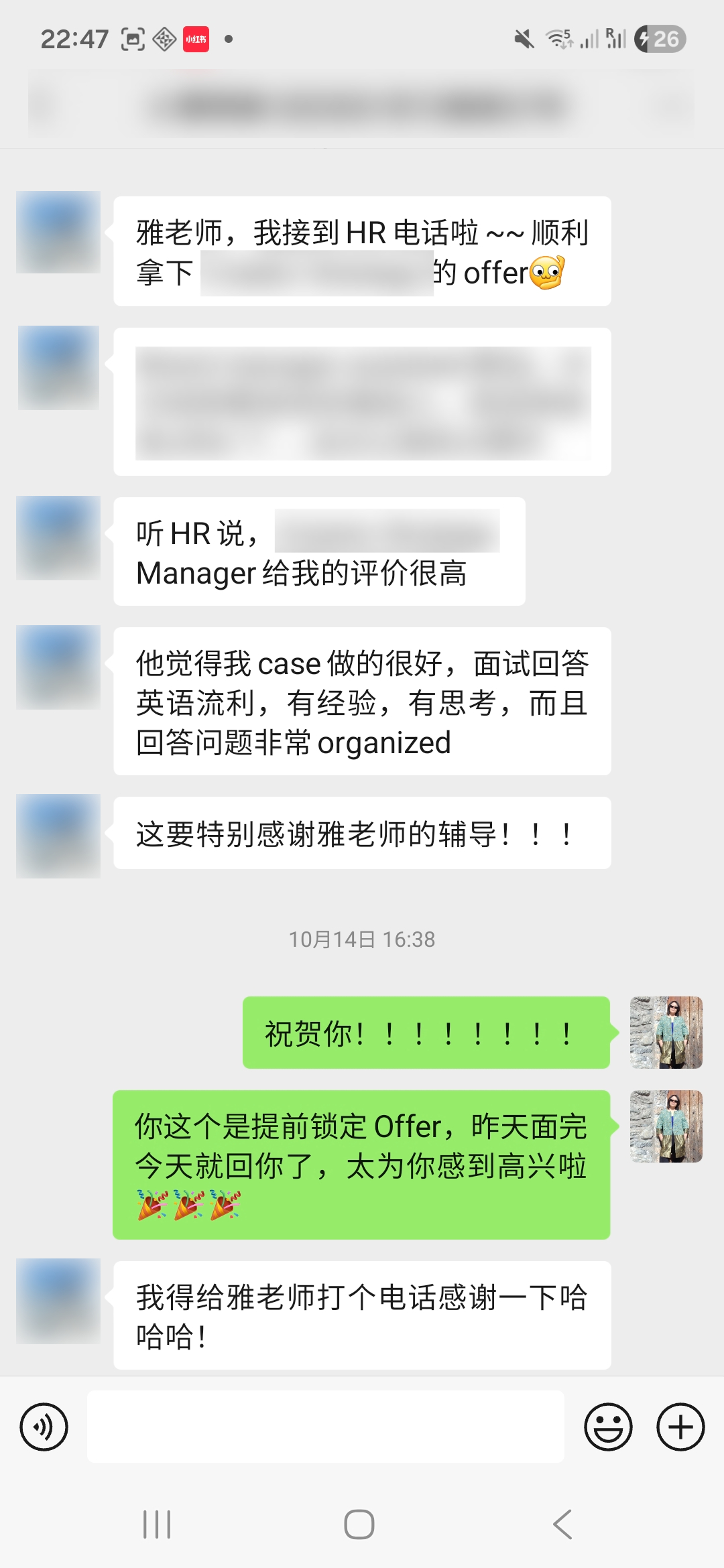Screen dimensions: 724x1568
Task: Focus the message text field
Action: [325, 1426]
